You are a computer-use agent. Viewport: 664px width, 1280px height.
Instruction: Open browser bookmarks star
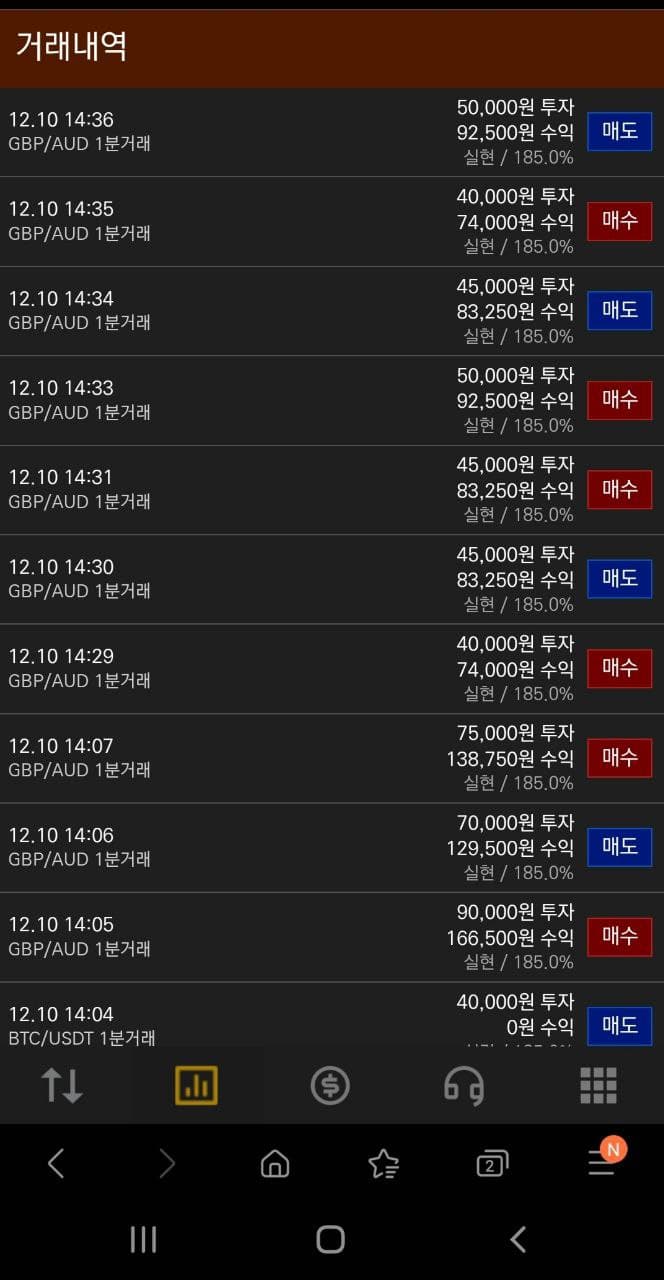(383, 1163)
